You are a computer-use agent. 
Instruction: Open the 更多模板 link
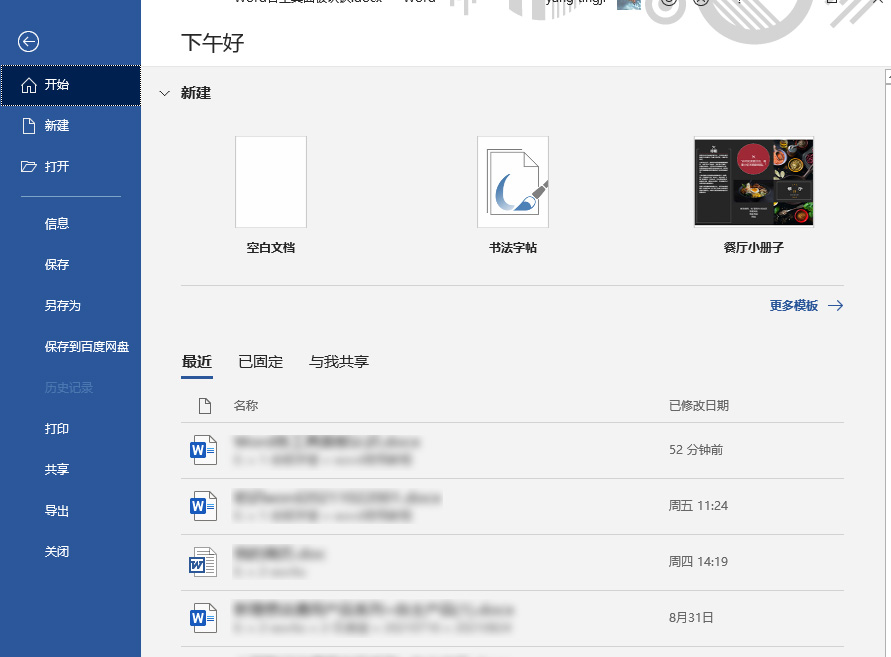point(805,306)
